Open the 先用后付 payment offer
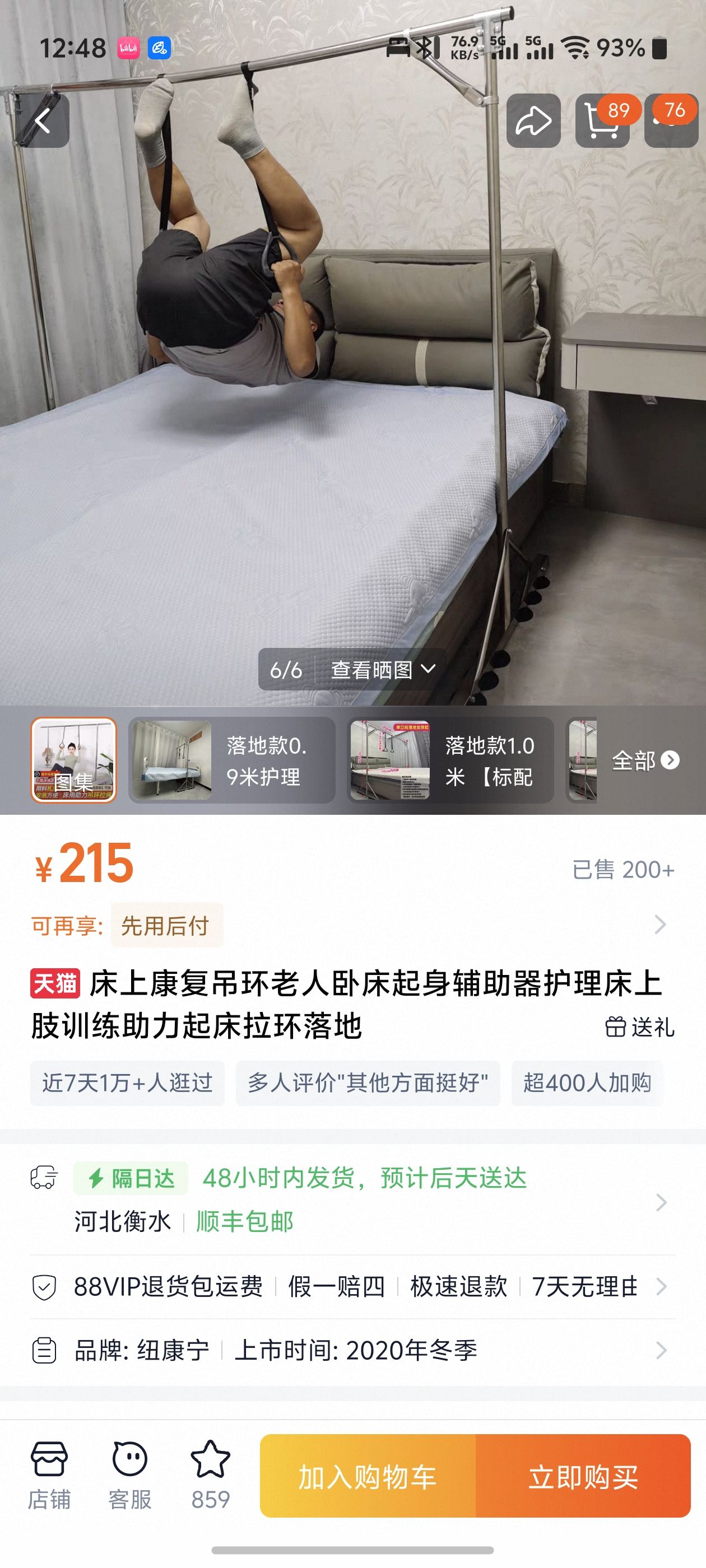Screen dimensions: 706x1568 (166, 925)
